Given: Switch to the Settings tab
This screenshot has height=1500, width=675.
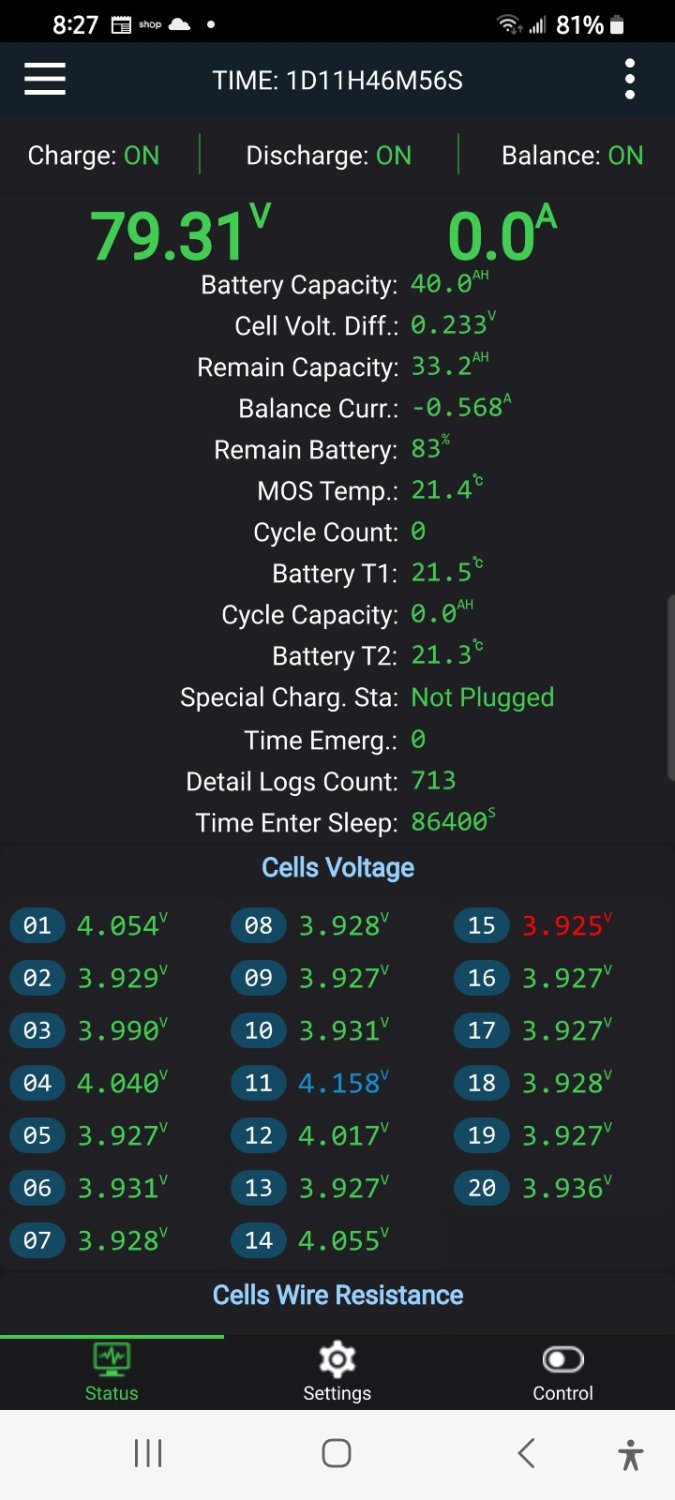Looking at the screenshot, I should point(337,1373).
